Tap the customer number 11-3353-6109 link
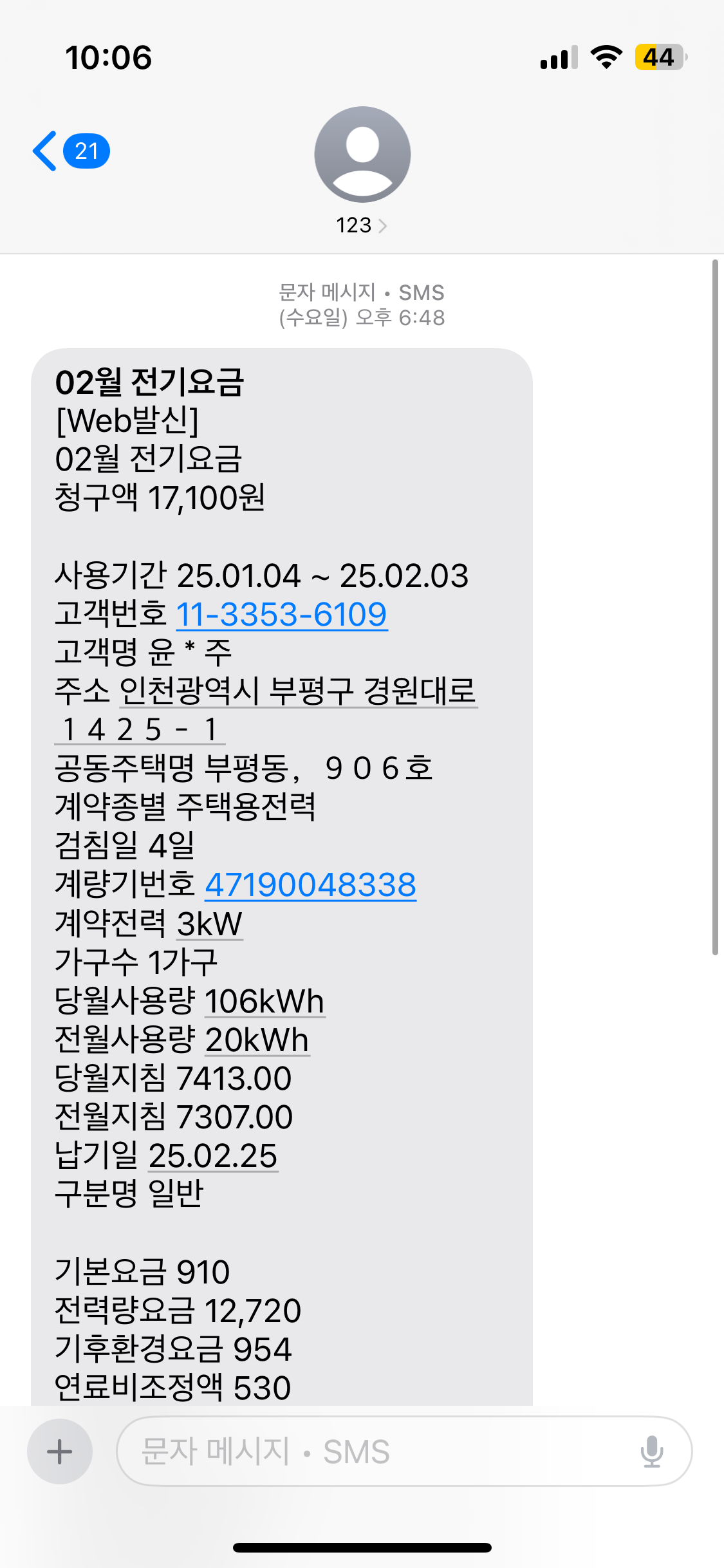The image size is (724, 1568). (282, 614)
